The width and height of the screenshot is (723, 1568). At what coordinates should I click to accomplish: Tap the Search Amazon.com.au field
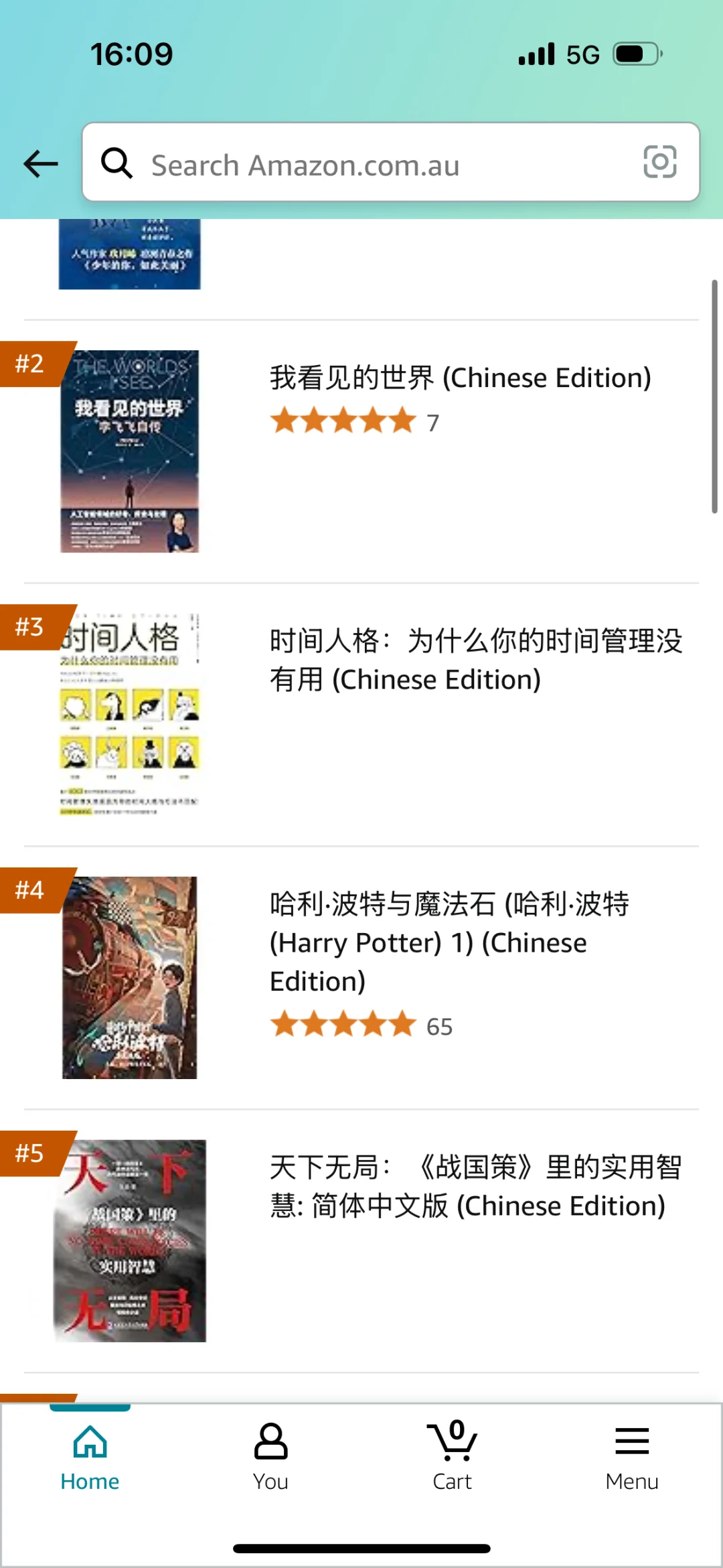pos(391,163)
